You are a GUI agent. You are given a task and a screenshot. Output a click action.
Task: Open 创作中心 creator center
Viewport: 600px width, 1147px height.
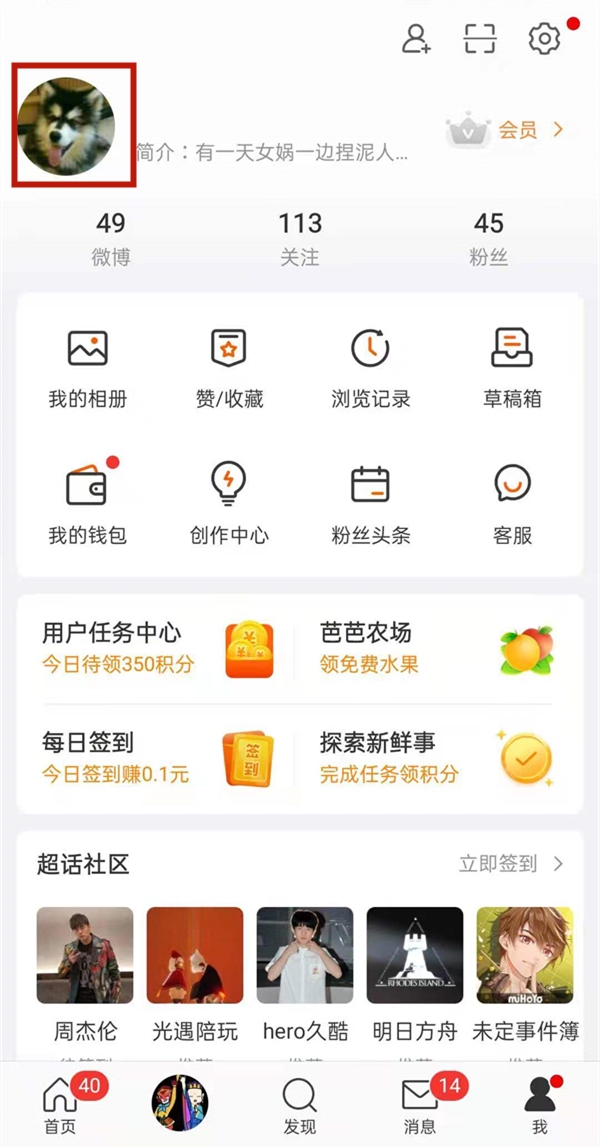point(229,504)
